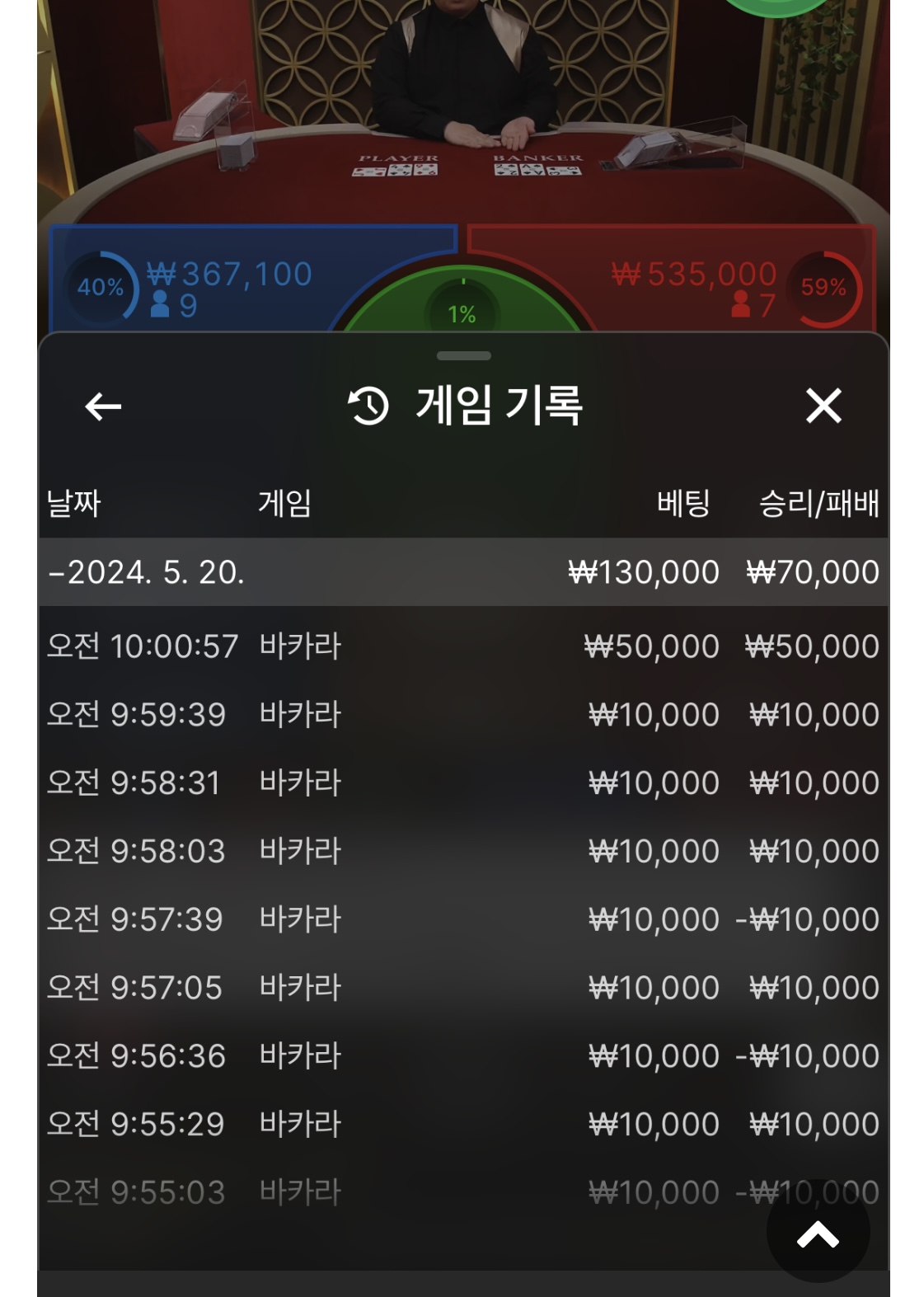The image size is (924, 1297).
Task: Show details for the 오전 9:55:29 game
Action: (x=463, y=1125)
